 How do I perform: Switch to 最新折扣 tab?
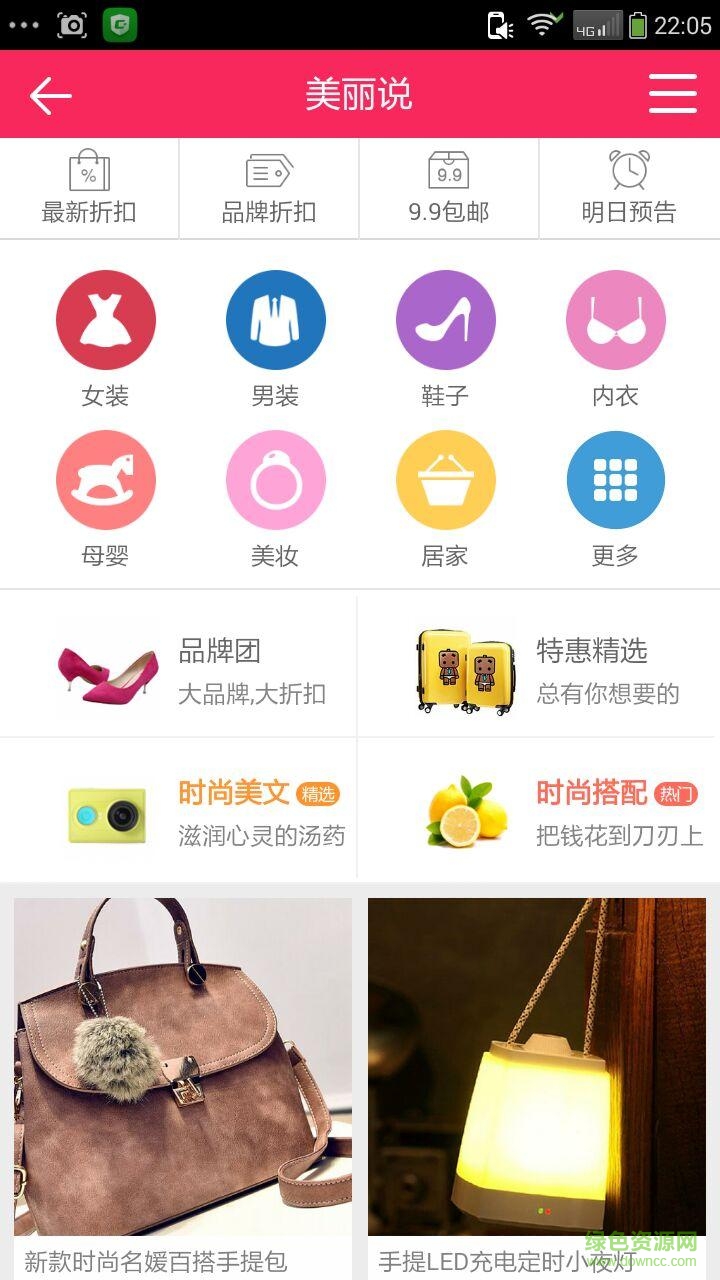pyautogui.click(x=89, y=188)
